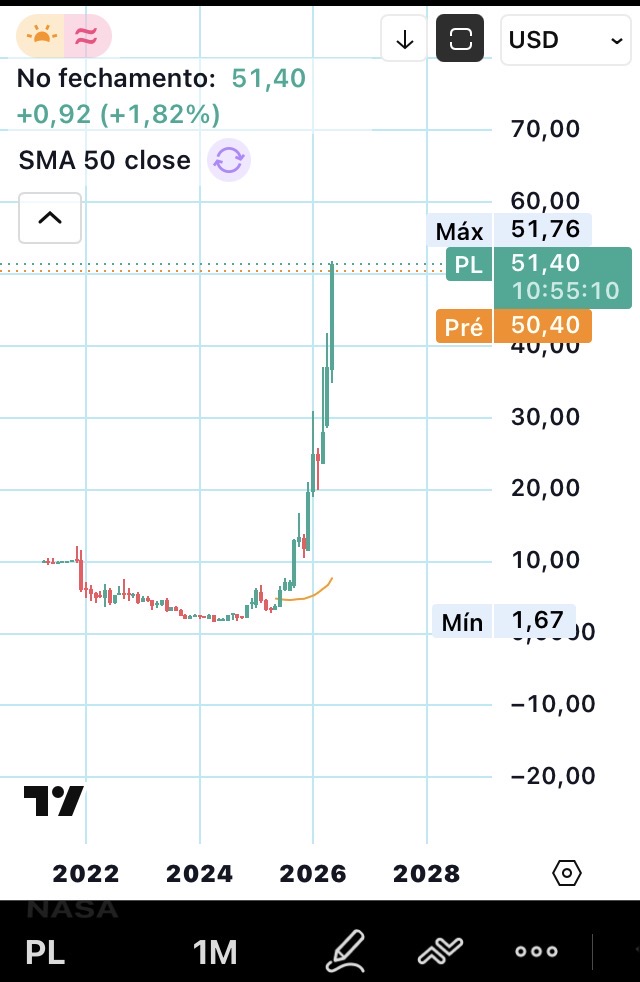Tap the TradingView logo
The image size is (640, 982).
[x=53, y=801]
